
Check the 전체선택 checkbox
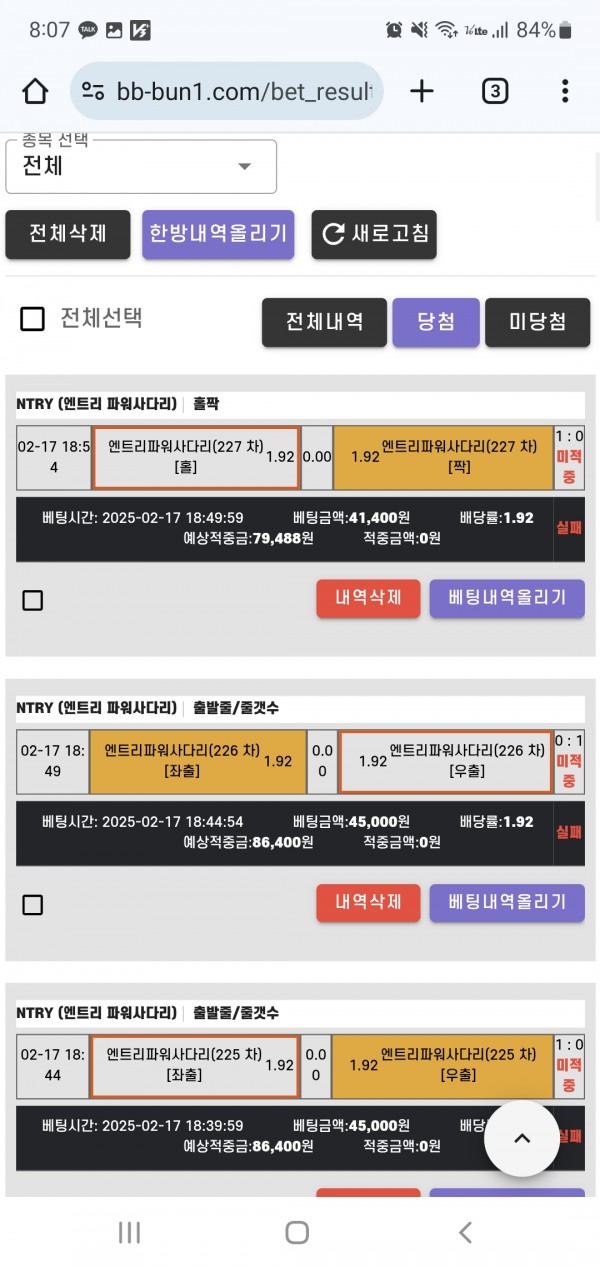click(x=33, y=319)
